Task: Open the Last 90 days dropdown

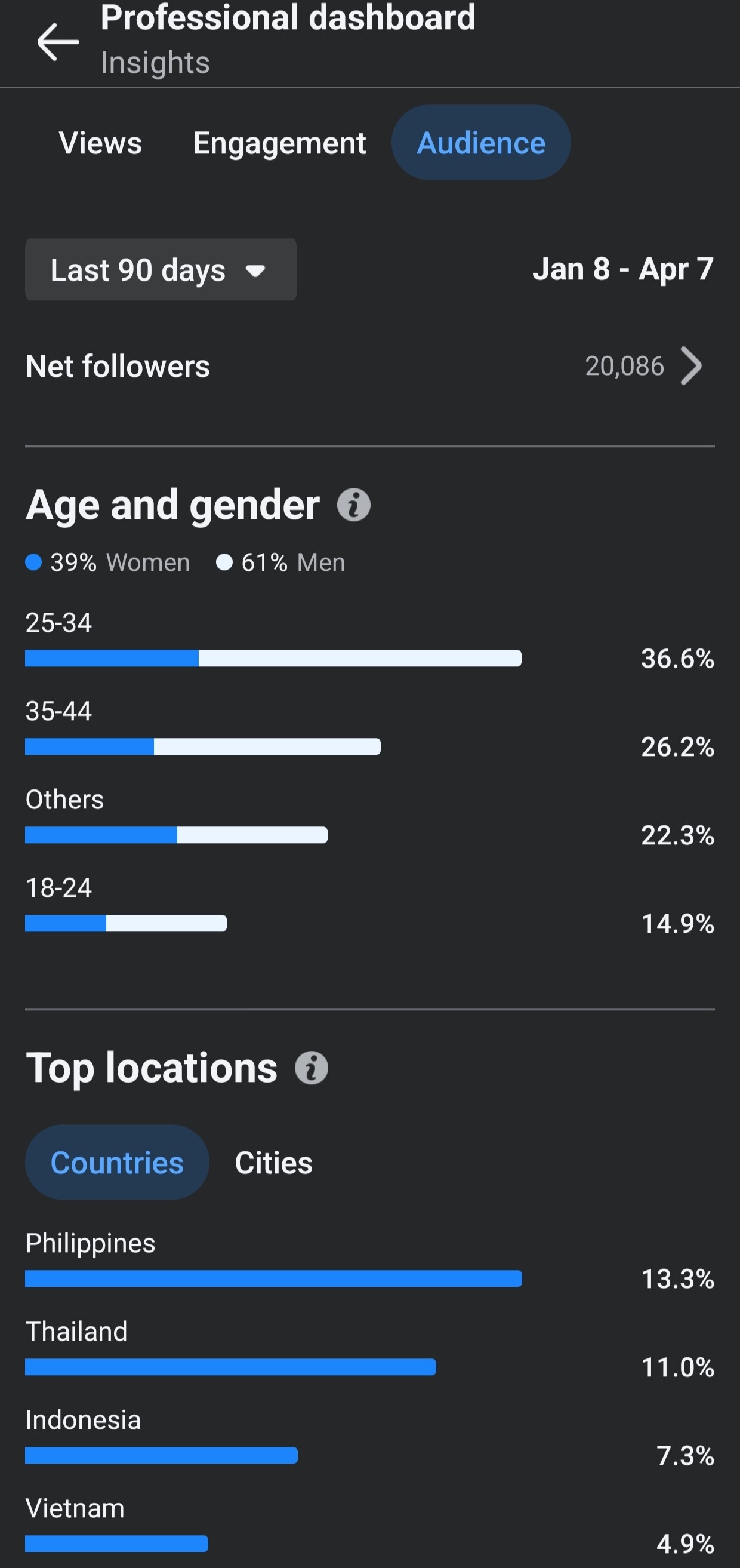Action: [x=161, y=270]
